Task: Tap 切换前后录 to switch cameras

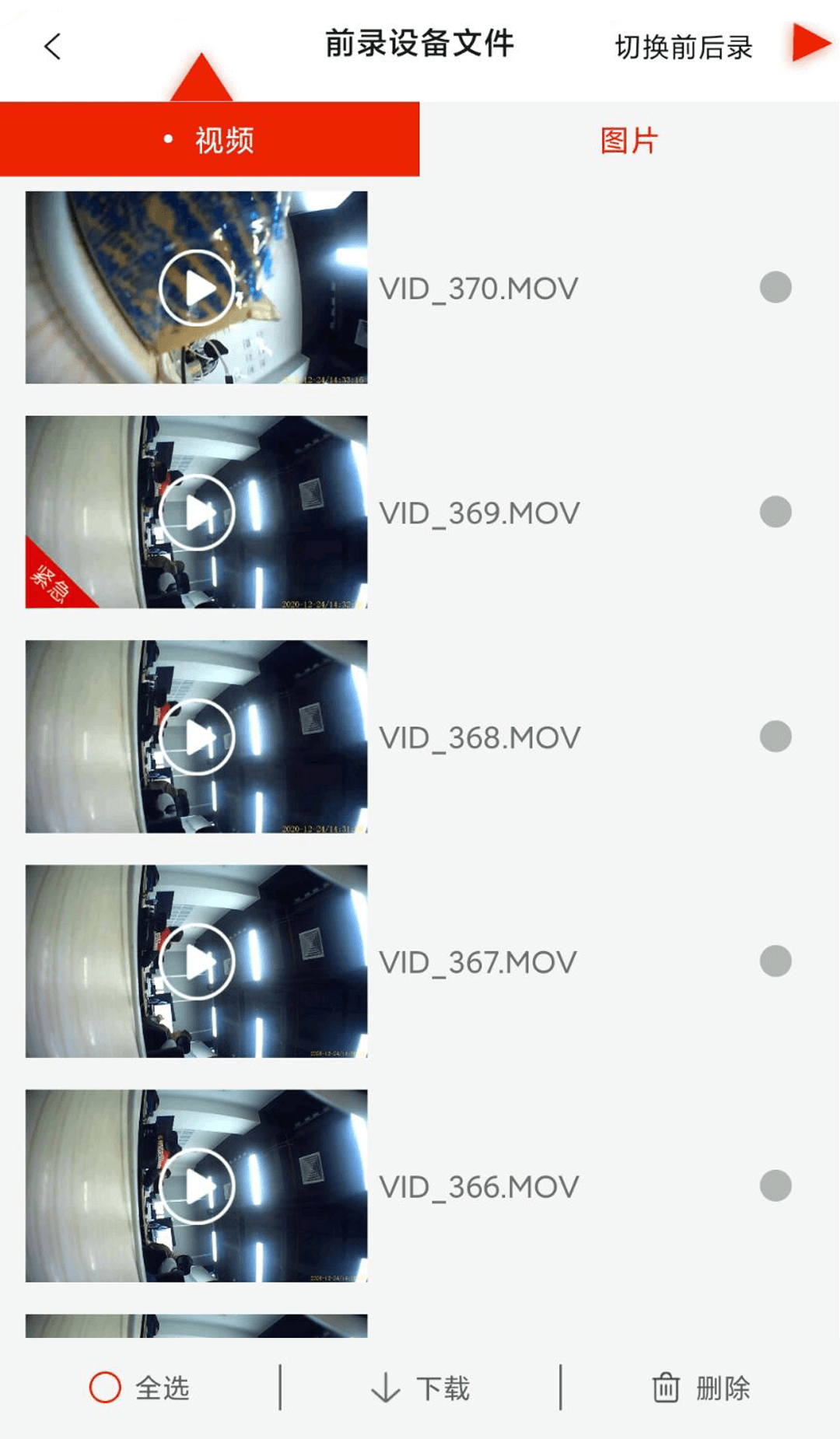Action: [683, 47]
